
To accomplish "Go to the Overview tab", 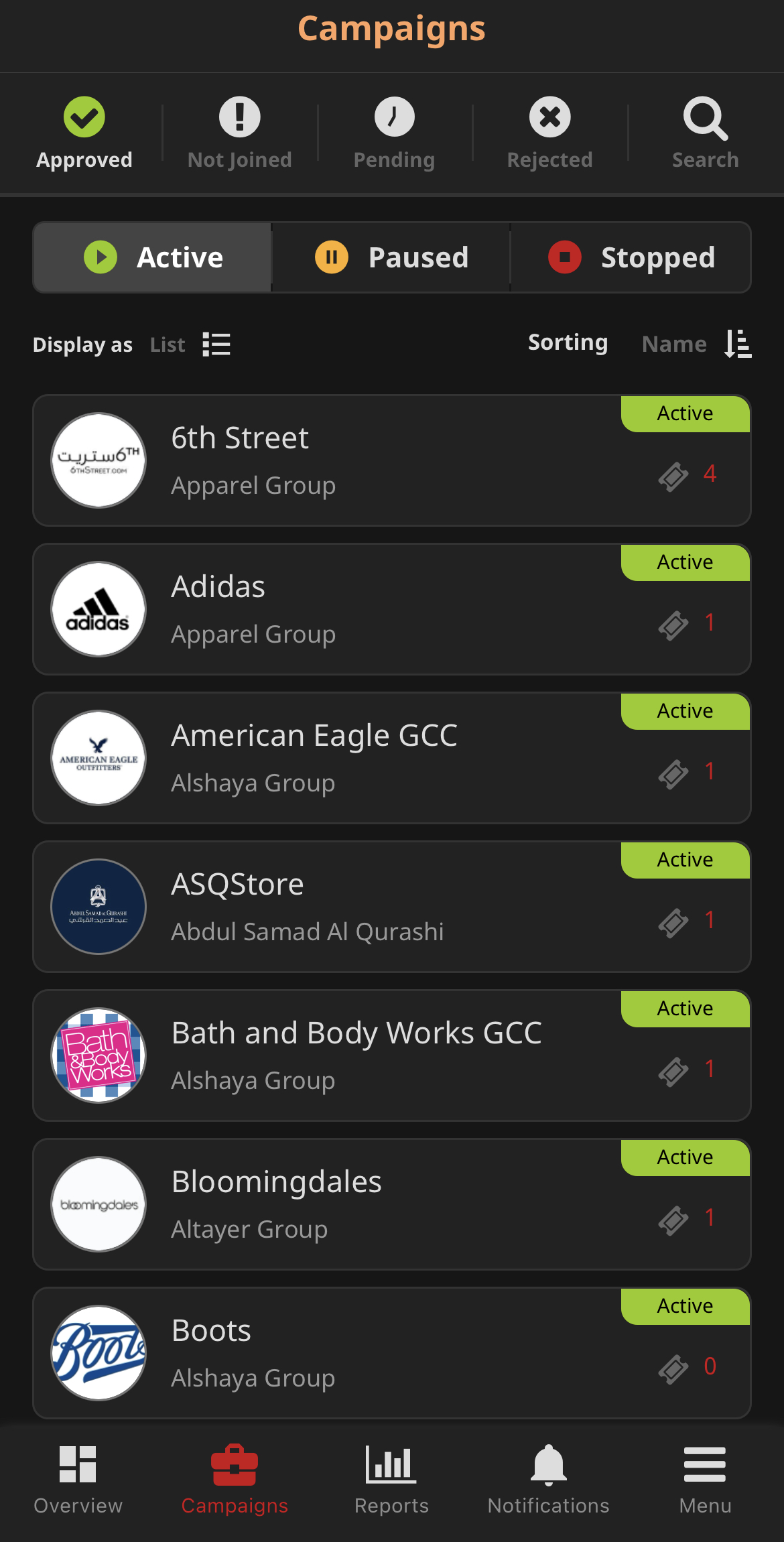I will (78, 1480).
